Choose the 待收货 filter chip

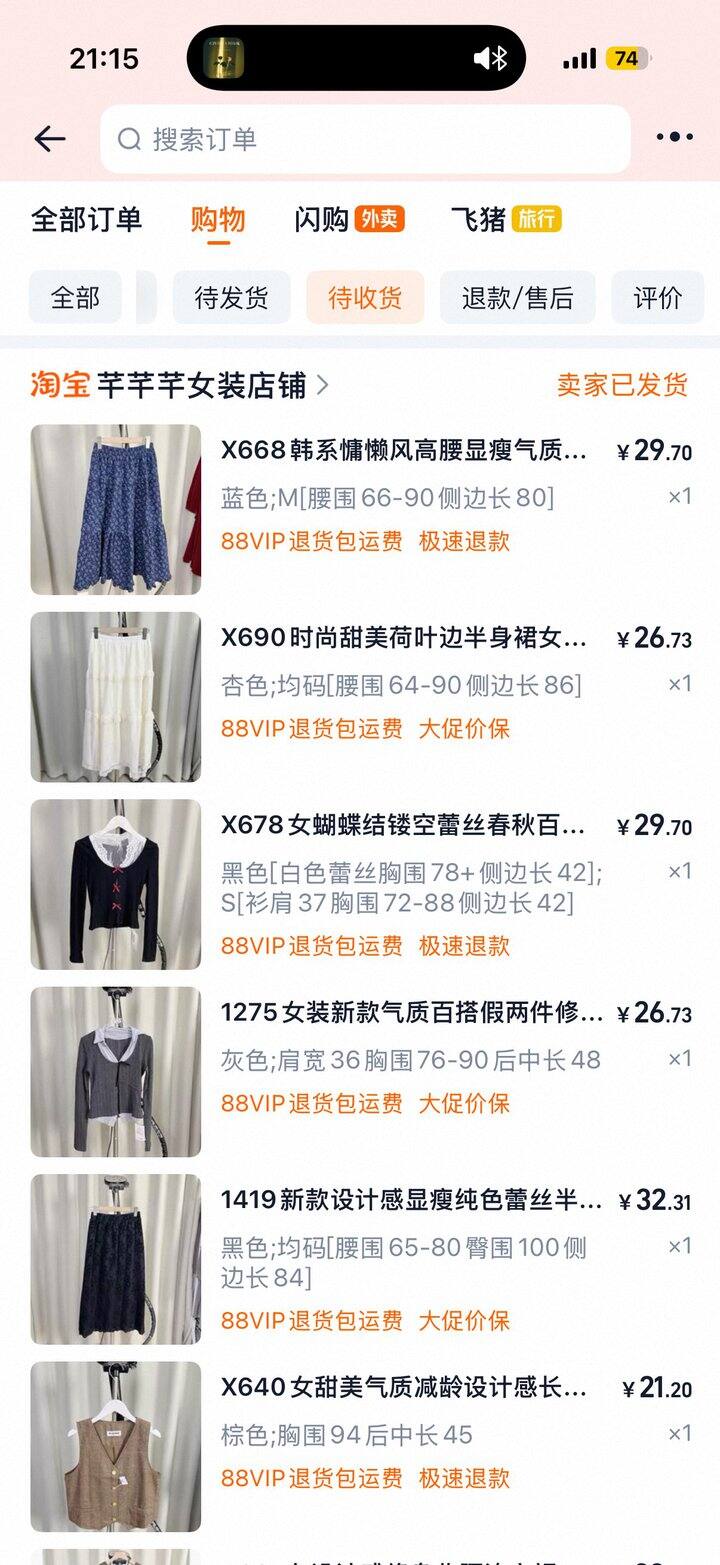pyautogui.click(x=365, y=297)
